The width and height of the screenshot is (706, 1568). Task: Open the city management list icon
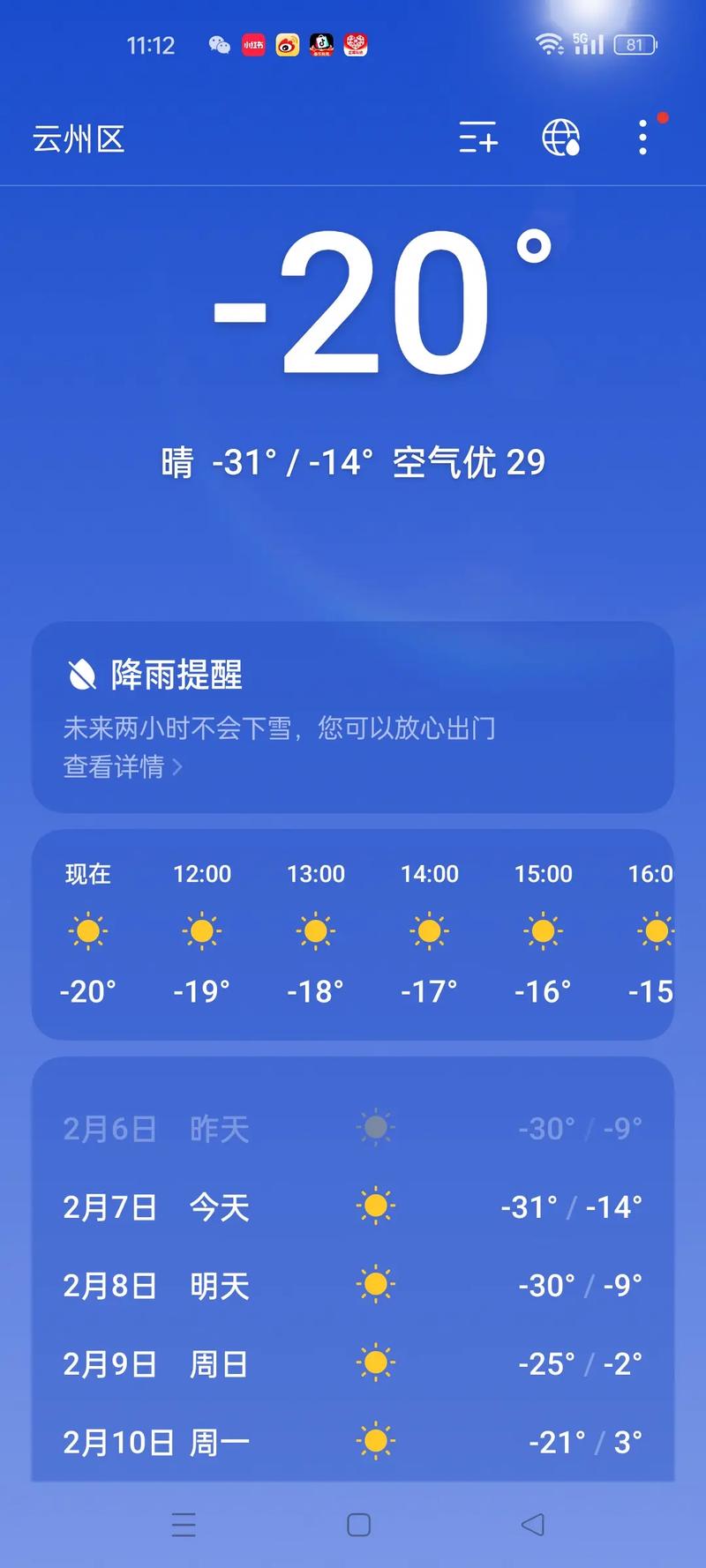pos(477,139)
